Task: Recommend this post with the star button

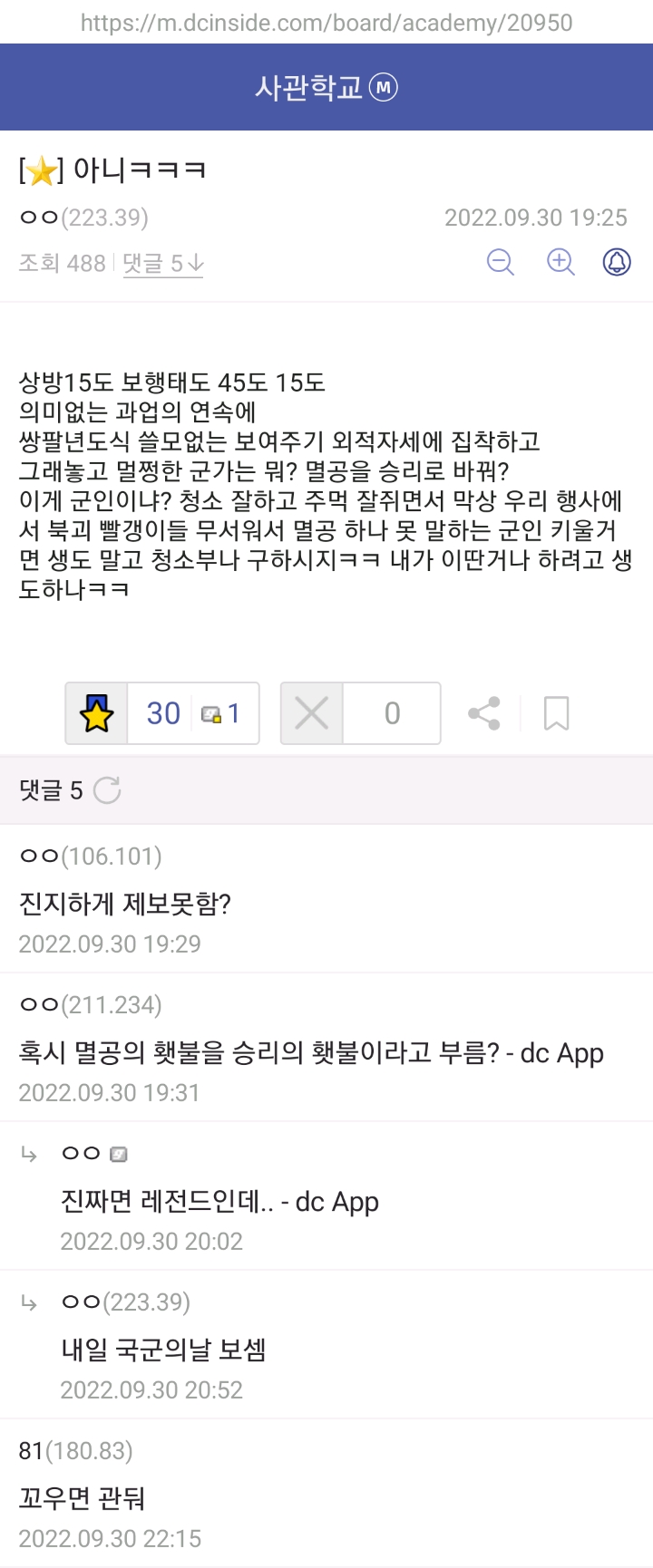Action: point(97,713)
